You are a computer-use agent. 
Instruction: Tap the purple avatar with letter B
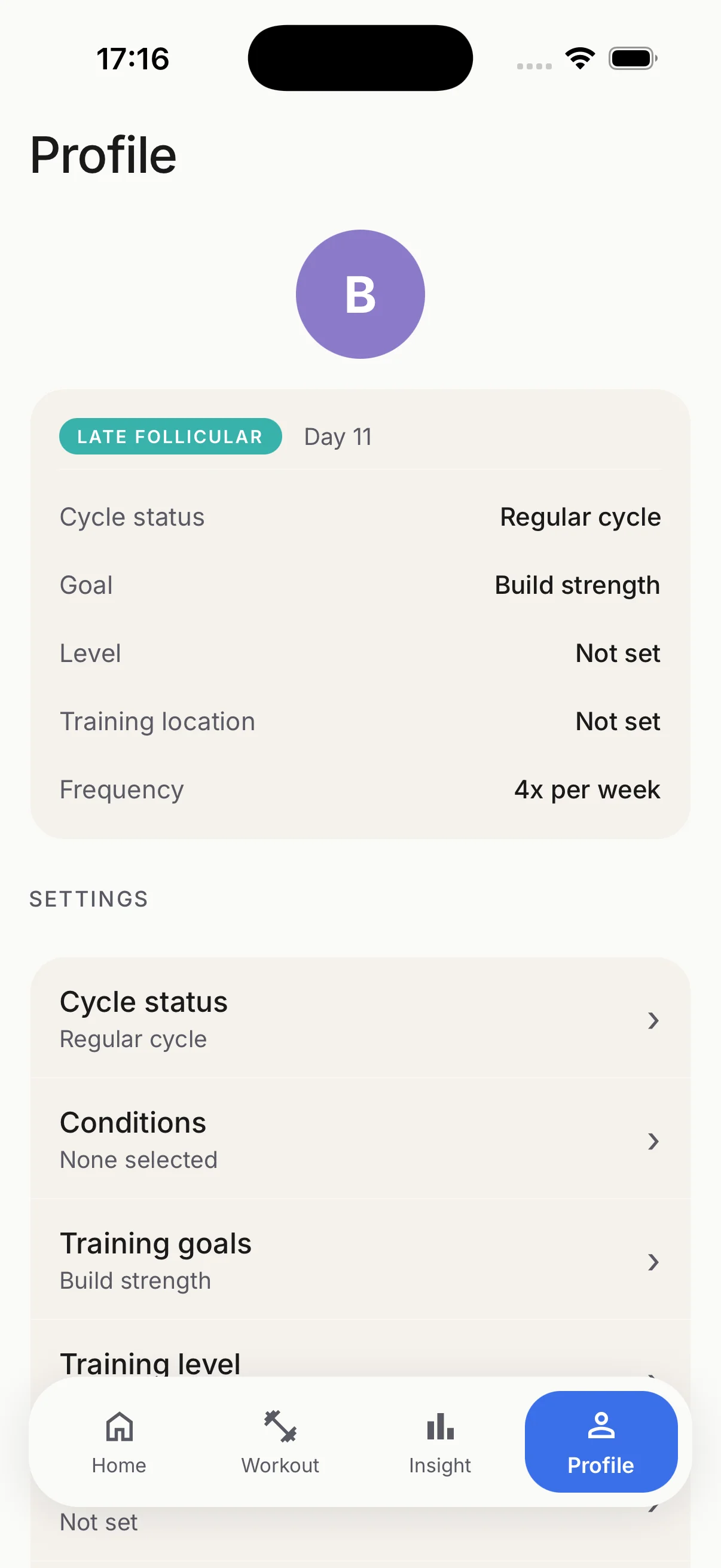click(x=360, y=294)
